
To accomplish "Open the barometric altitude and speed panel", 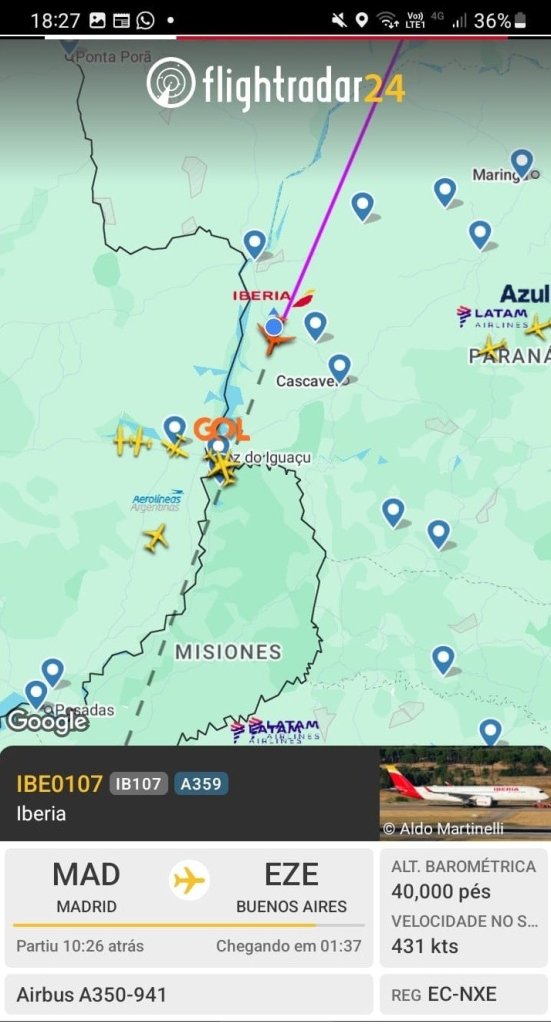I will [464, 907].
